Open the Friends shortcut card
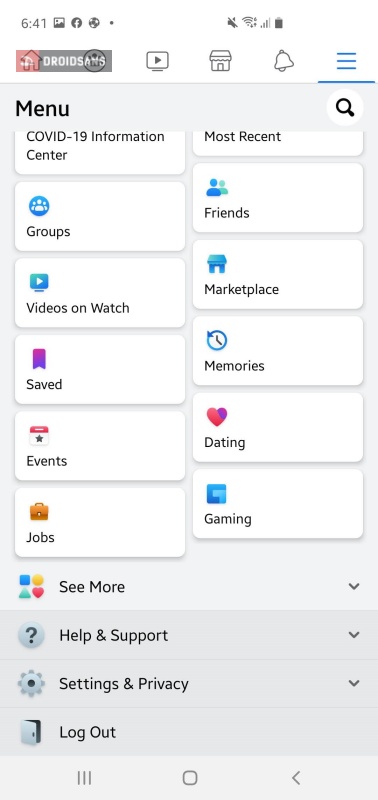 [x=278, y=198]
